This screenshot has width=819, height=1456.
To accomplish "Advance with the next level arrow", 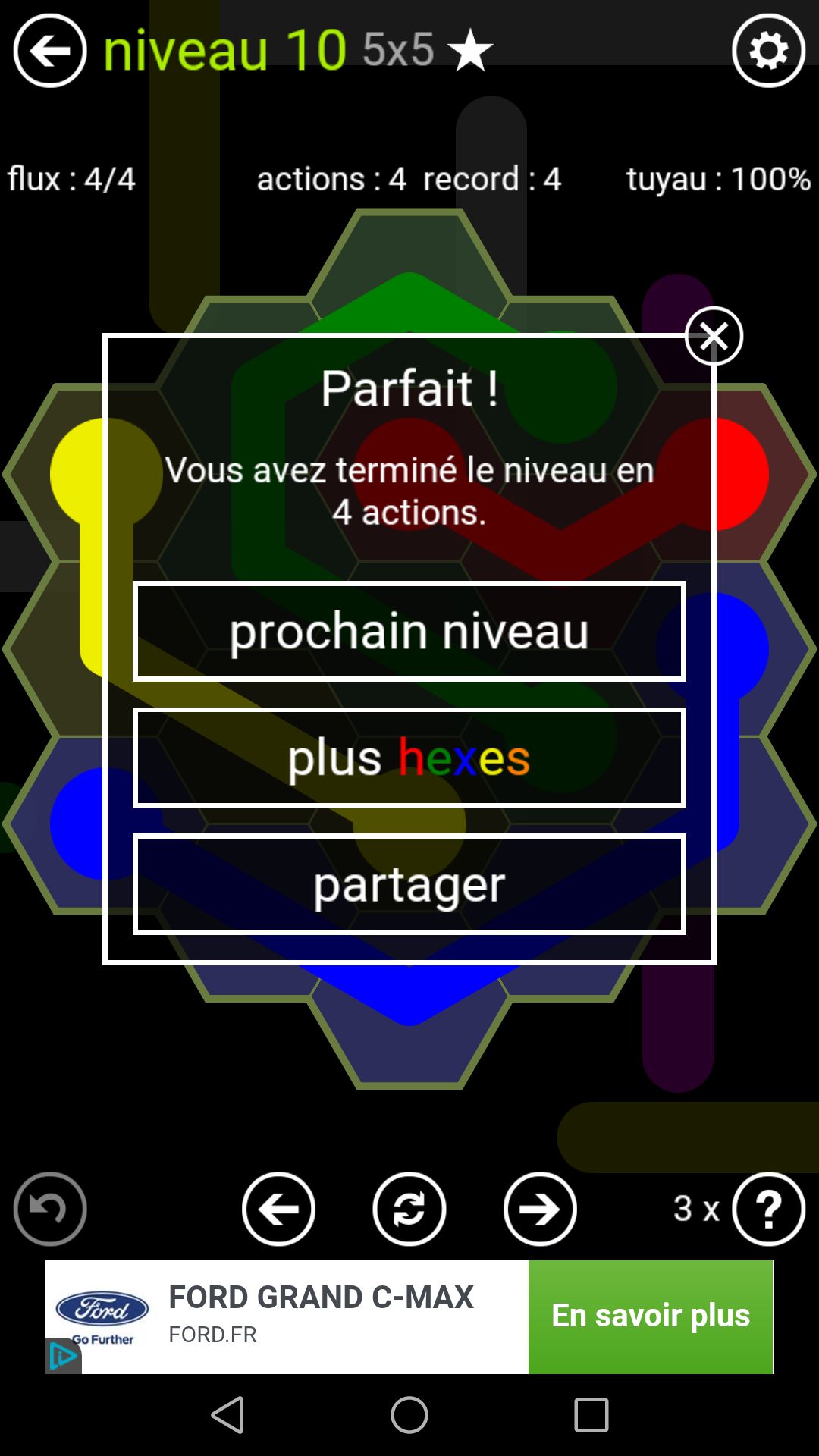I will click(540, 1209).
